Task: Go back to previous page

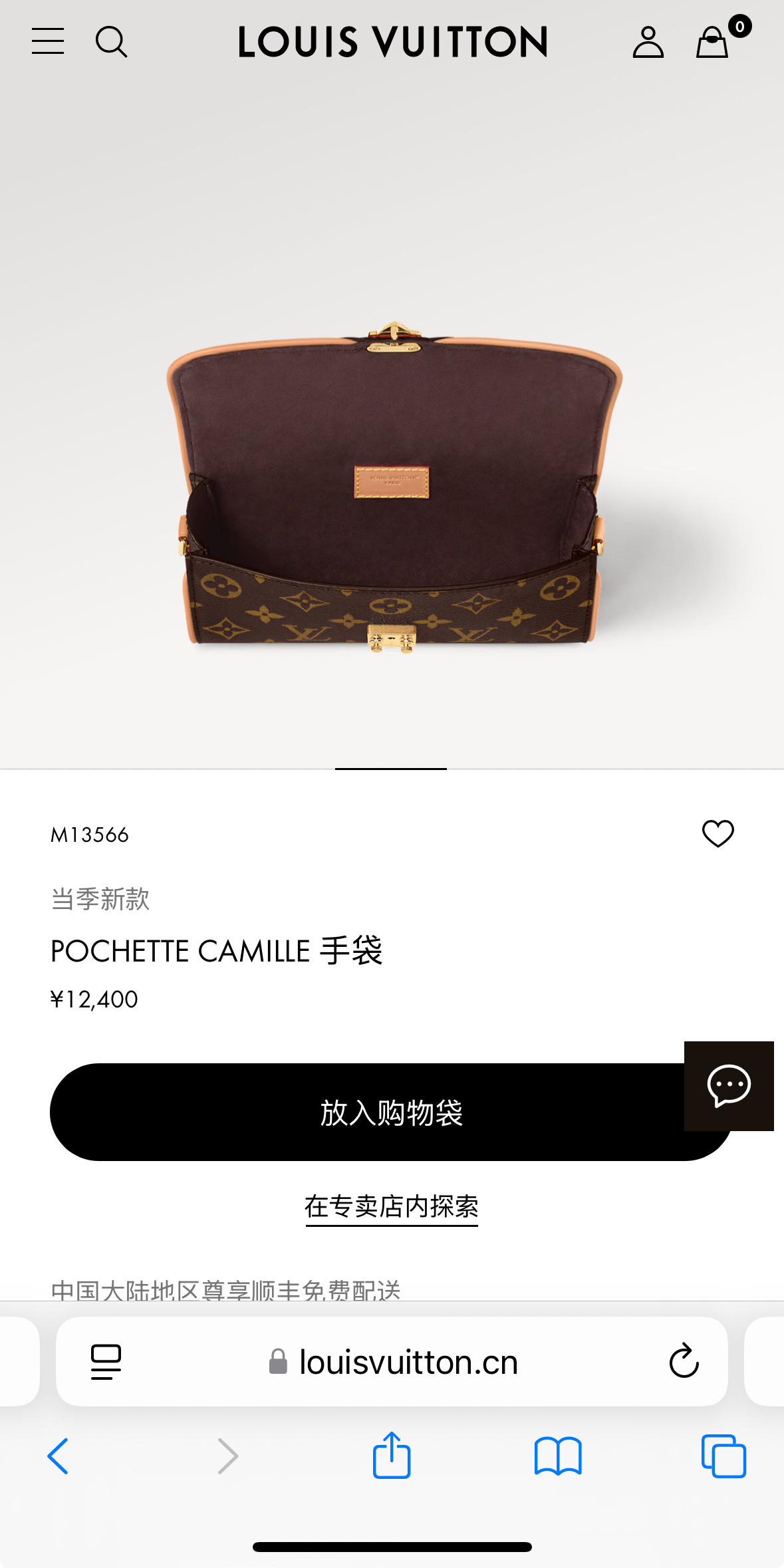Action: pos(59,1456)
